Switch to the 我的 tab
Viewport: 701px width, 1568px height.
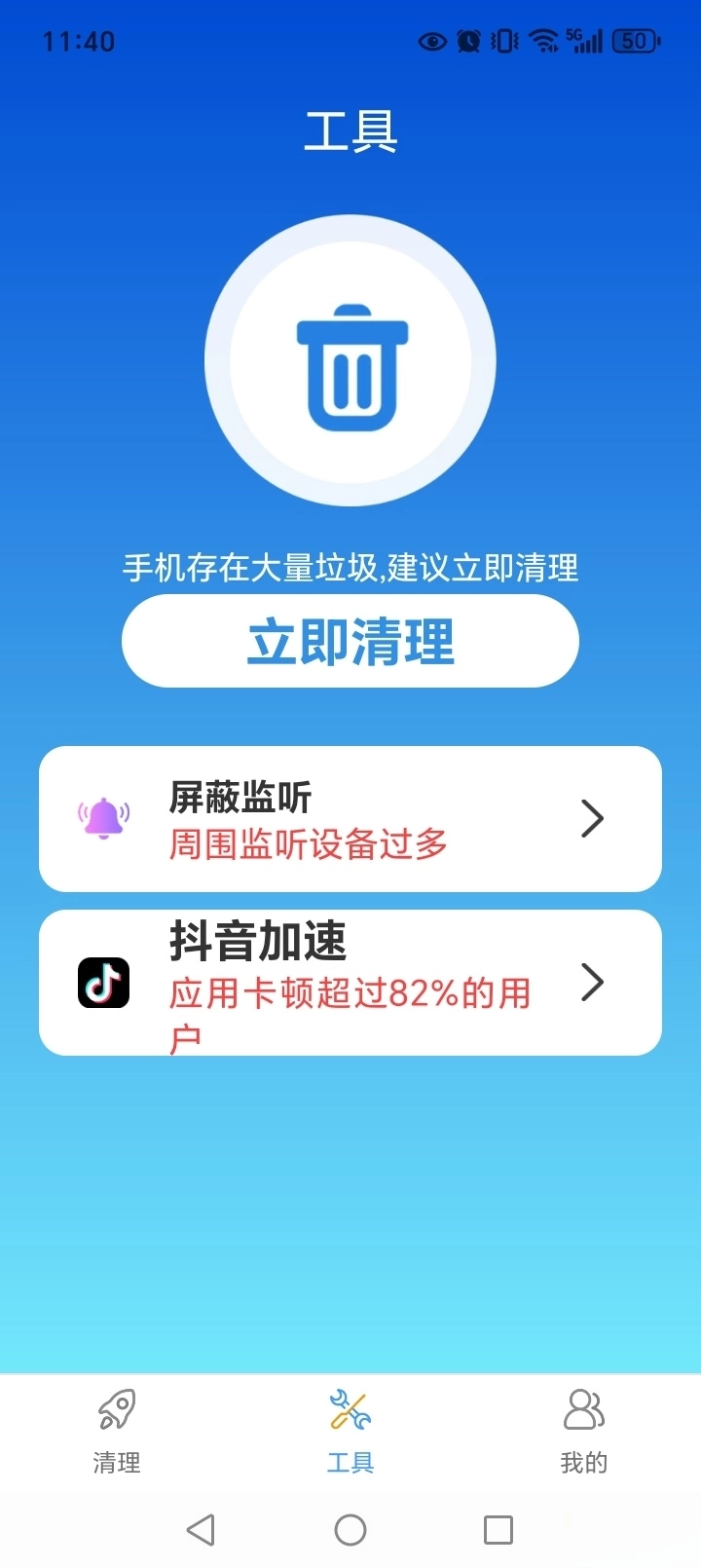tap(584, 1432)
